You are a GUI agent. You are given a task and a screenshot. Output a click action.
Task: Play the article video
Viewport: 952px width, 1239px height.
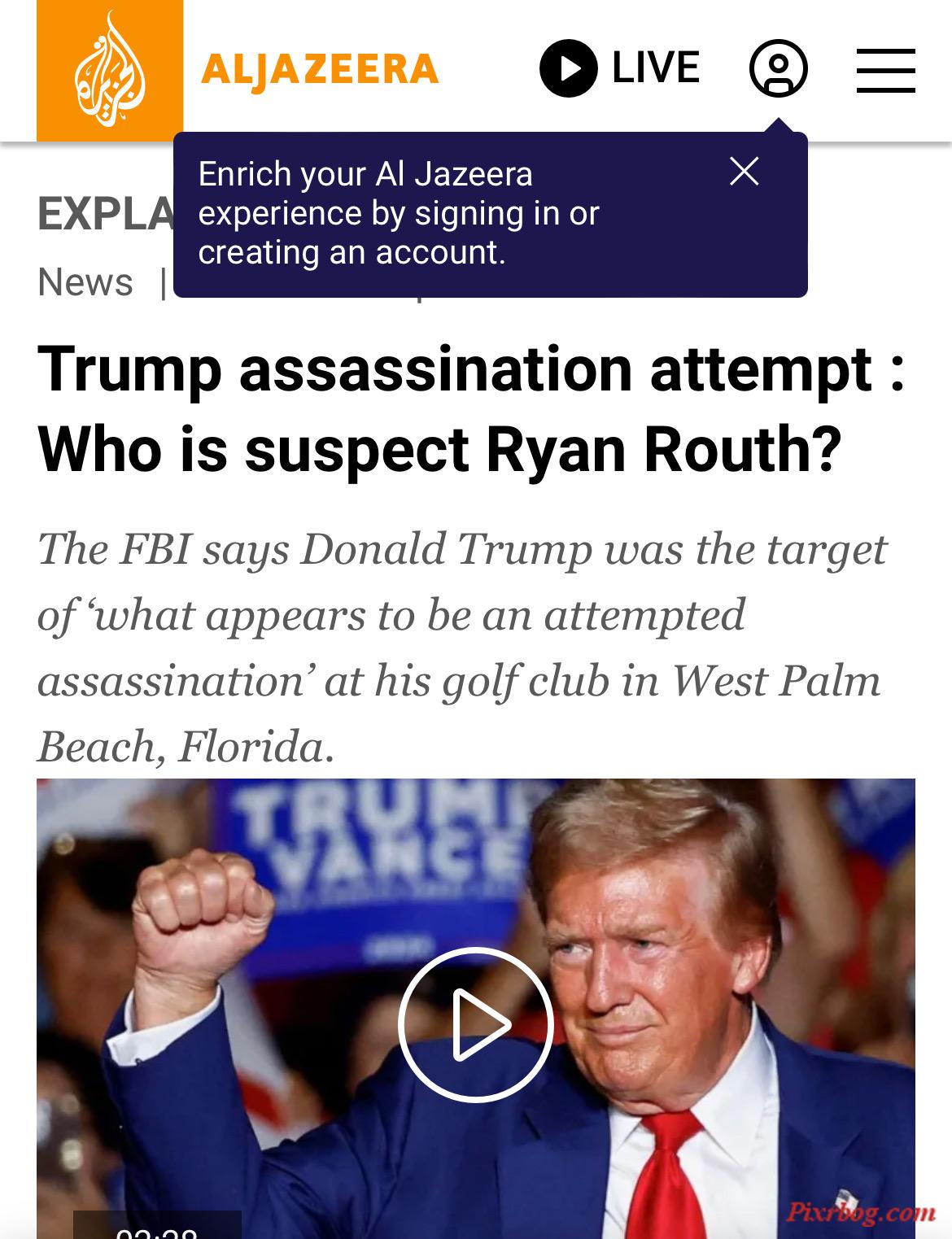[x=476, y=1024]
